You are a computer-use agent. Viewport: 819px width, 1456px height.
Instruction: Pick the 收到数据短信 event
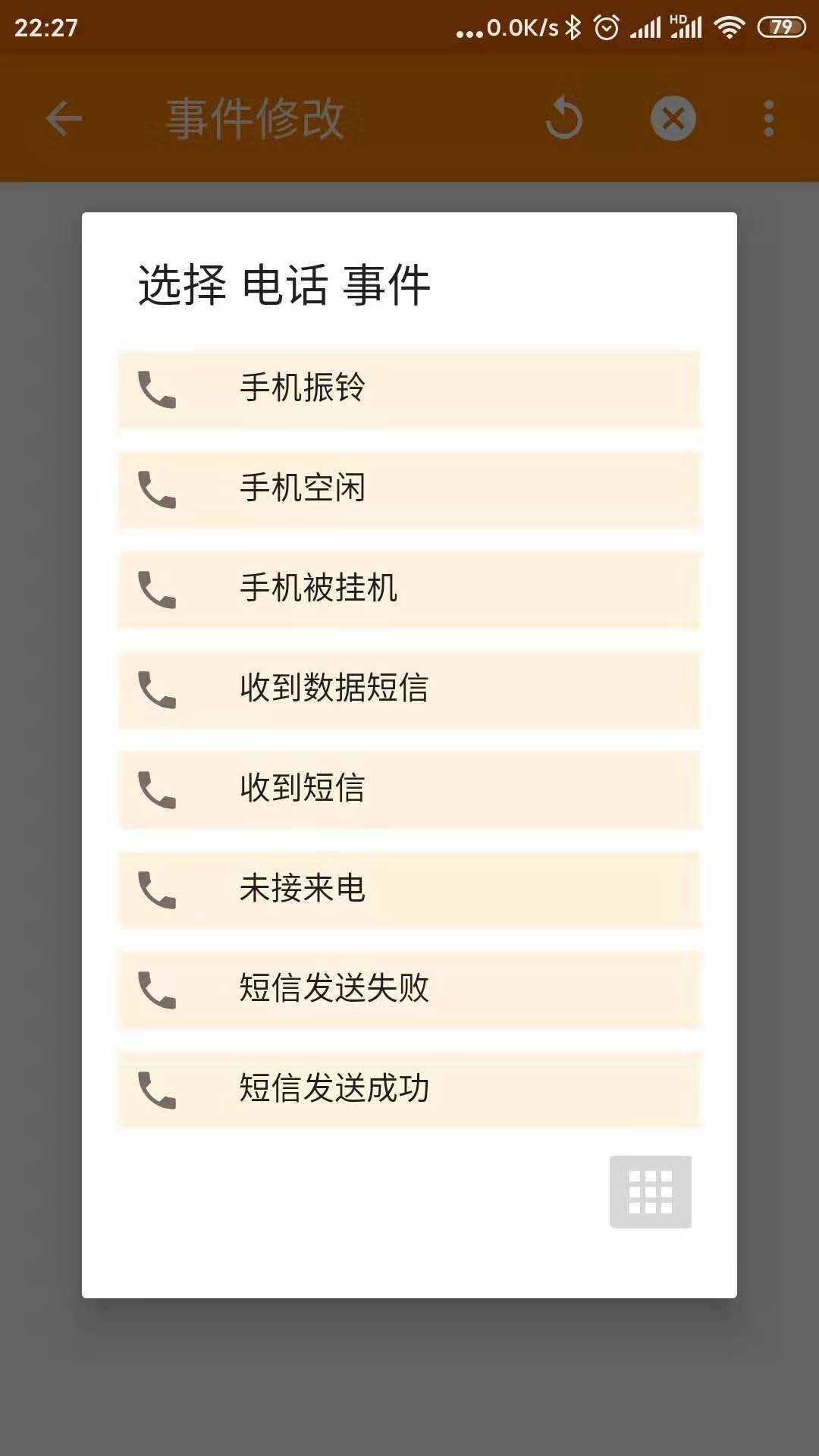pyautogui.click(x=409, y=689)
